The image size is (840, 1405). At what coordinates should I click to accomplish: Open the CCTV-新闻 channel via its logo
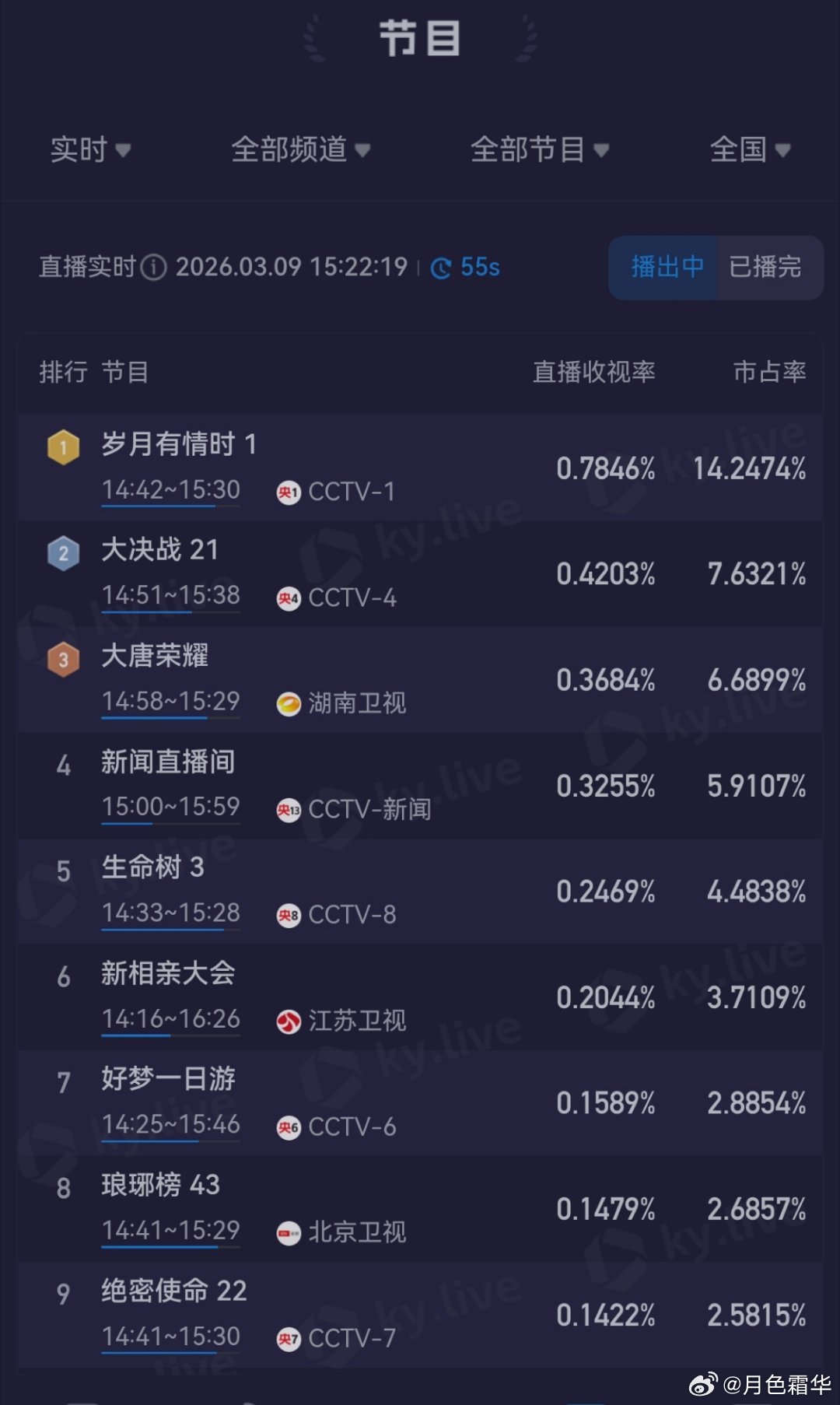click(x=289, y=809)
